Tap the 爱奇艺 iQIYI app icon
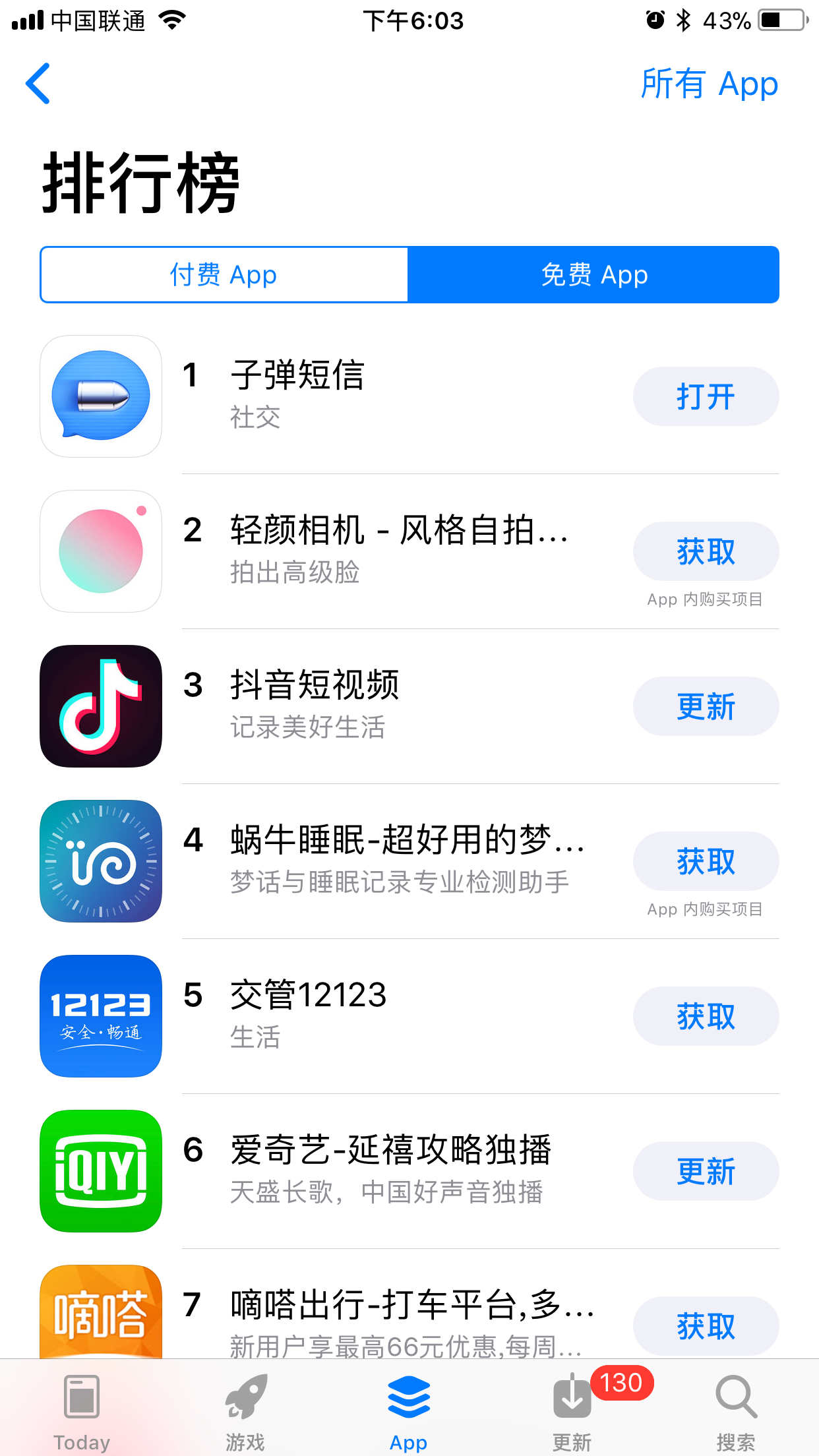Image resolution: width=819 pixels, height=1456 pixels. coord(100,1171)
